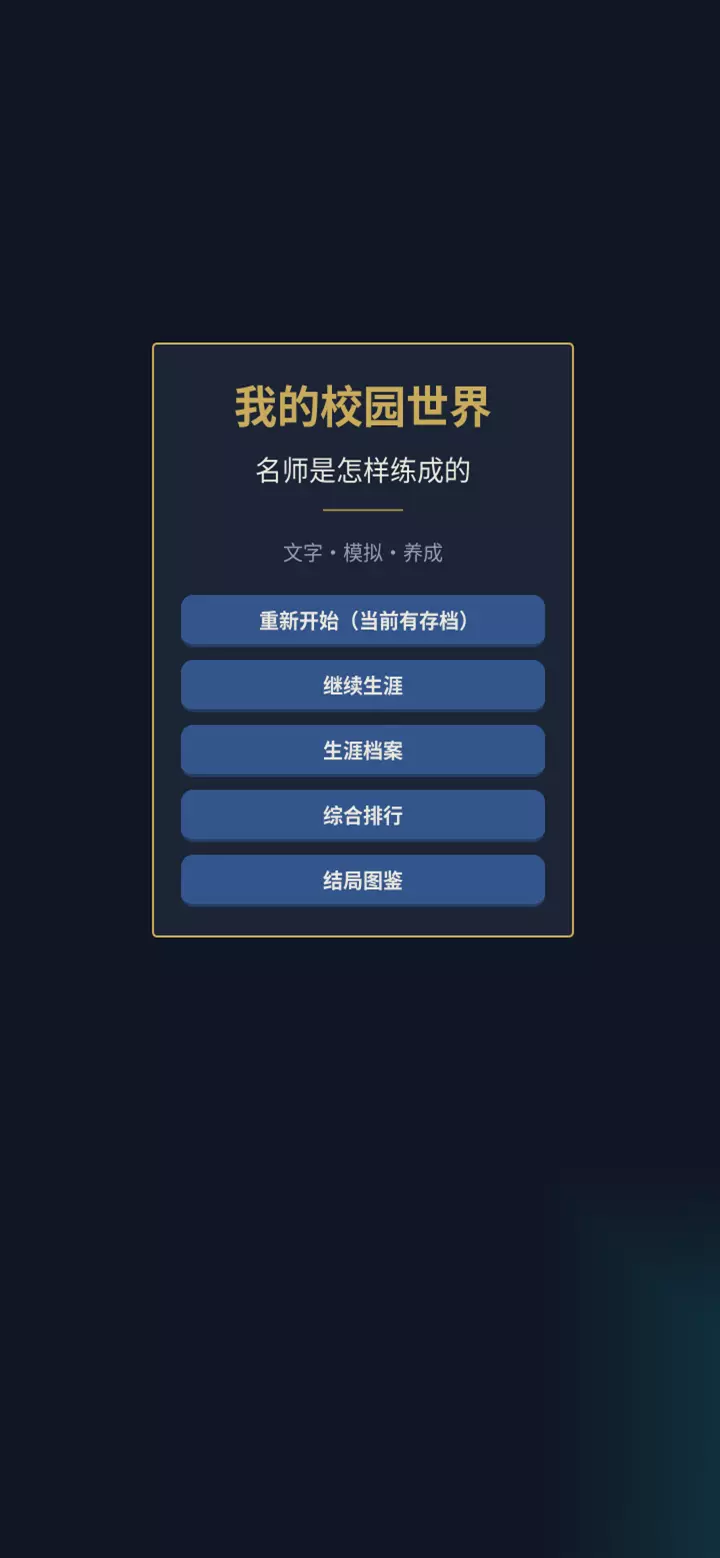View 综合排行 leaderboard
Viewport: 720px width, 1558px height.
point(362,815)
